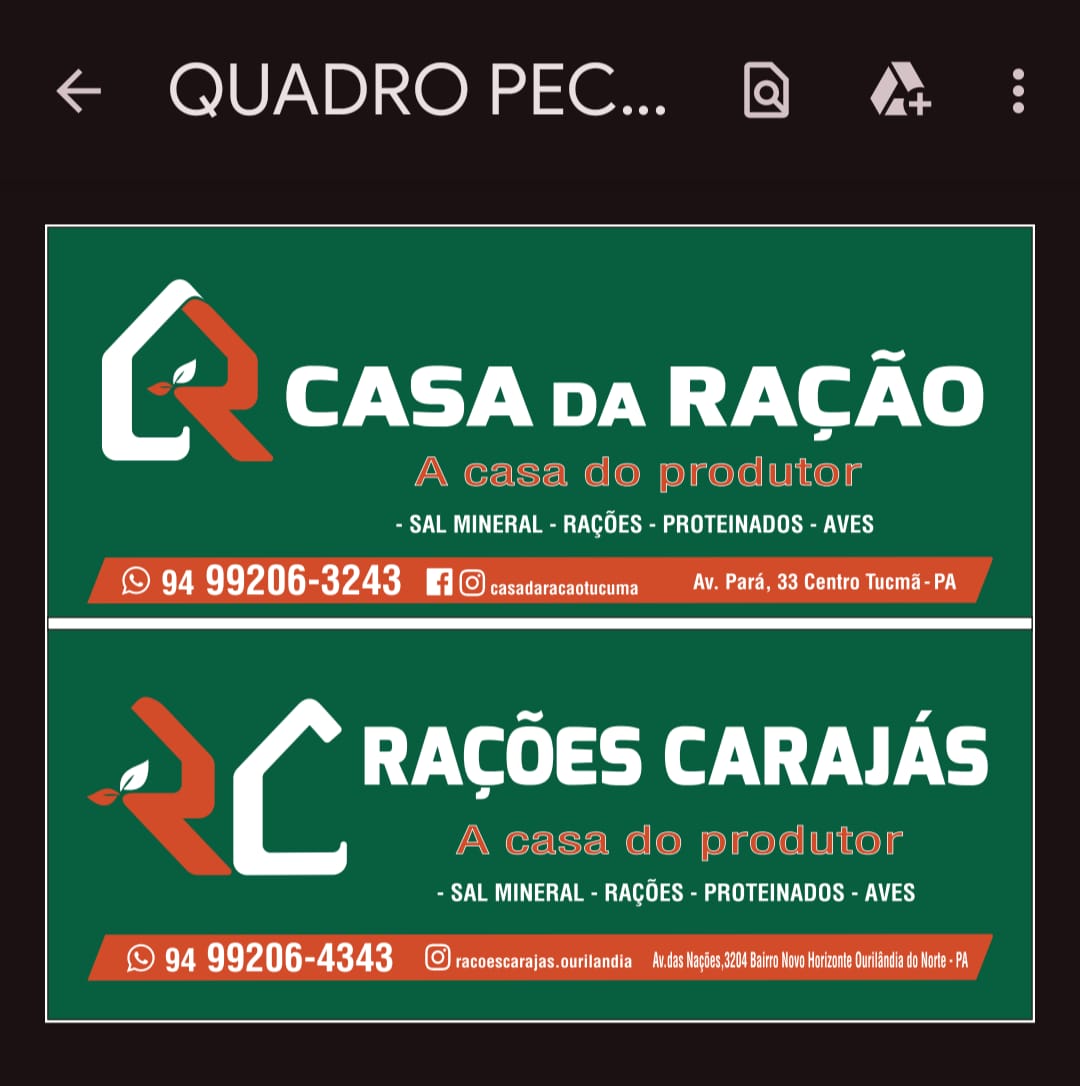Open the three-dot overflow menu
Image resolution: width=1080 pixels, height=1086 pixels.
(x=1017, y=91)
